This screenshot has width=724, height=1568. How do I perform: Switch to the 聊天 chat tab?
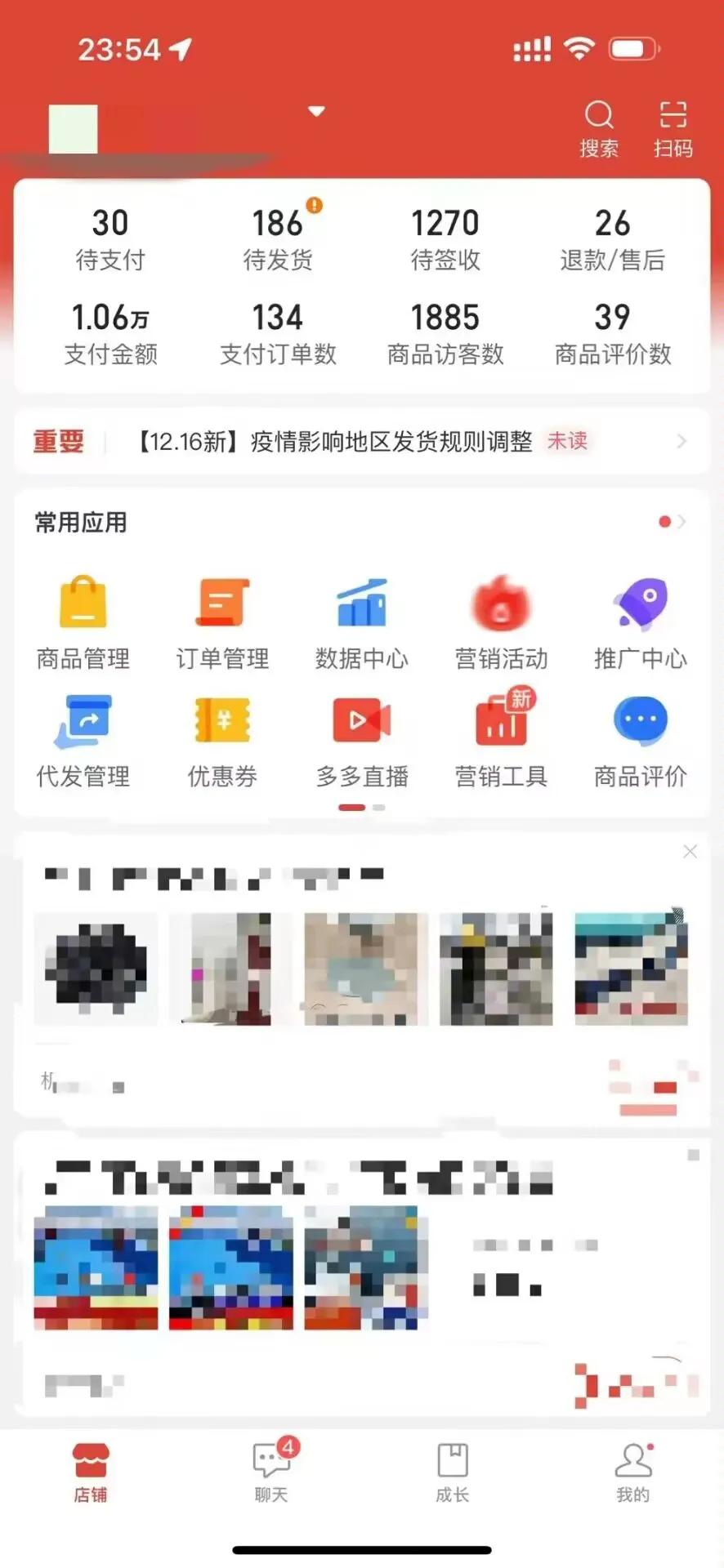coord(270,1470)
